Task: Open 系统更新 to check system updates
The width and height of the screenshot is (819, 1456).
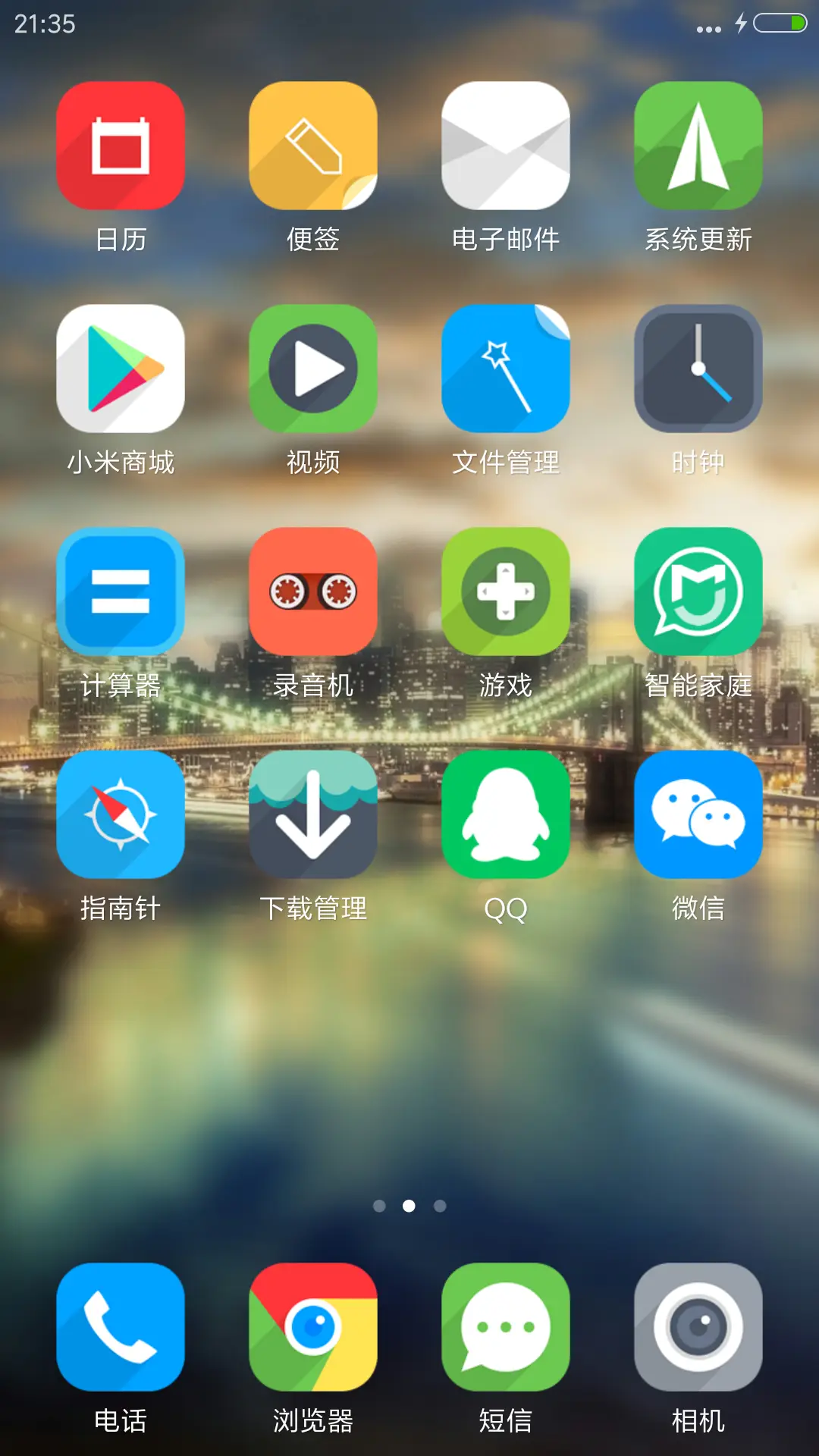Action: (698, 147)
